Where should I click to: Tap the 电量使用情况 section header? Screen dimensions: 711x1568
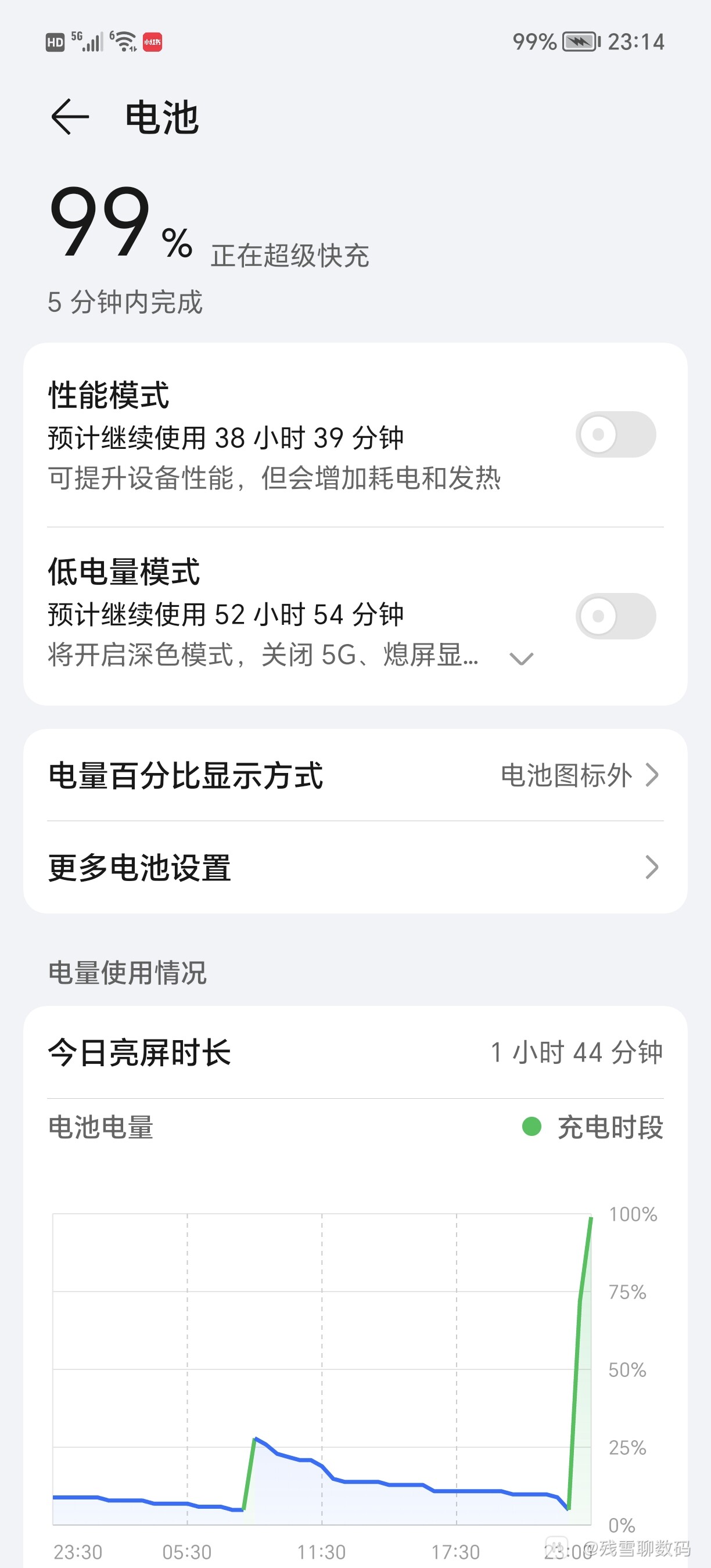(127, 974)
